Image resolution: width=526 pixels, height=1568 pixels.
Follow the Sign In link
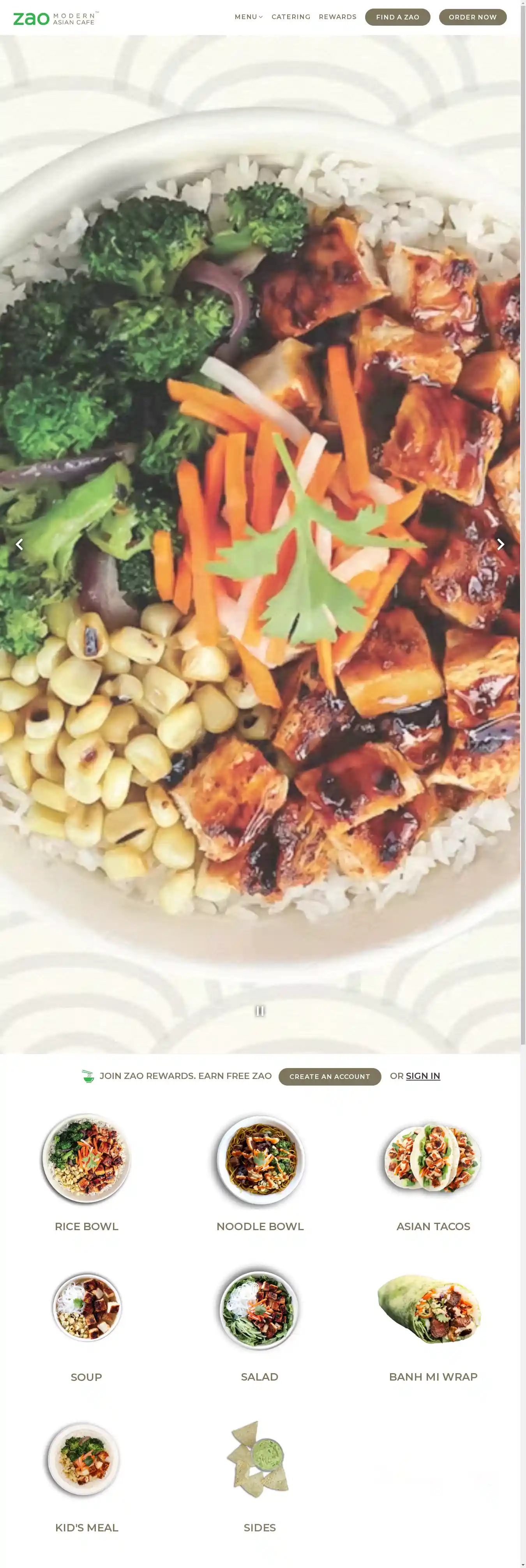[422, 1075]
